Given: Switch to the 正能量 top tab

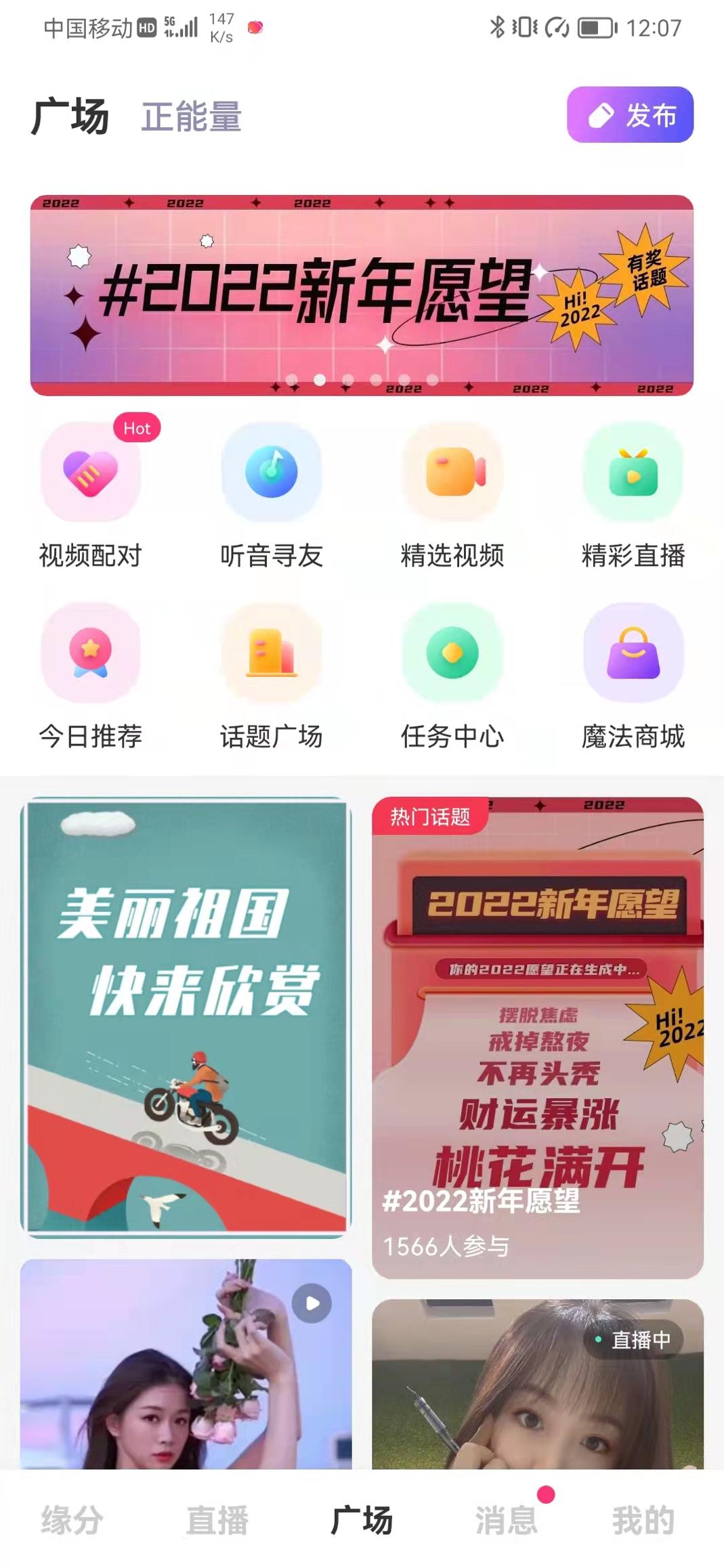Looking at the screenshot, I should [x=192, y=116].
